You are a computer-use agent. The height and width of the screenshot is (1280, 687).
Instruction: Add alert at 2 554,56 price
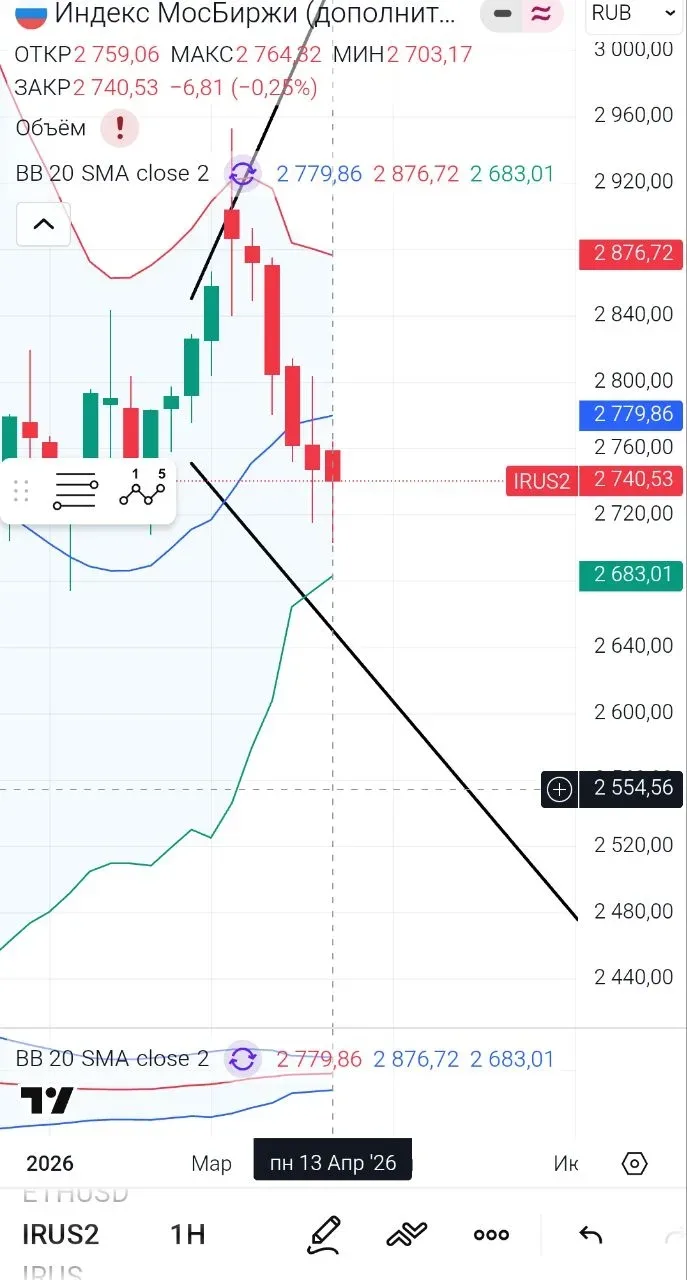coord(559,789)
